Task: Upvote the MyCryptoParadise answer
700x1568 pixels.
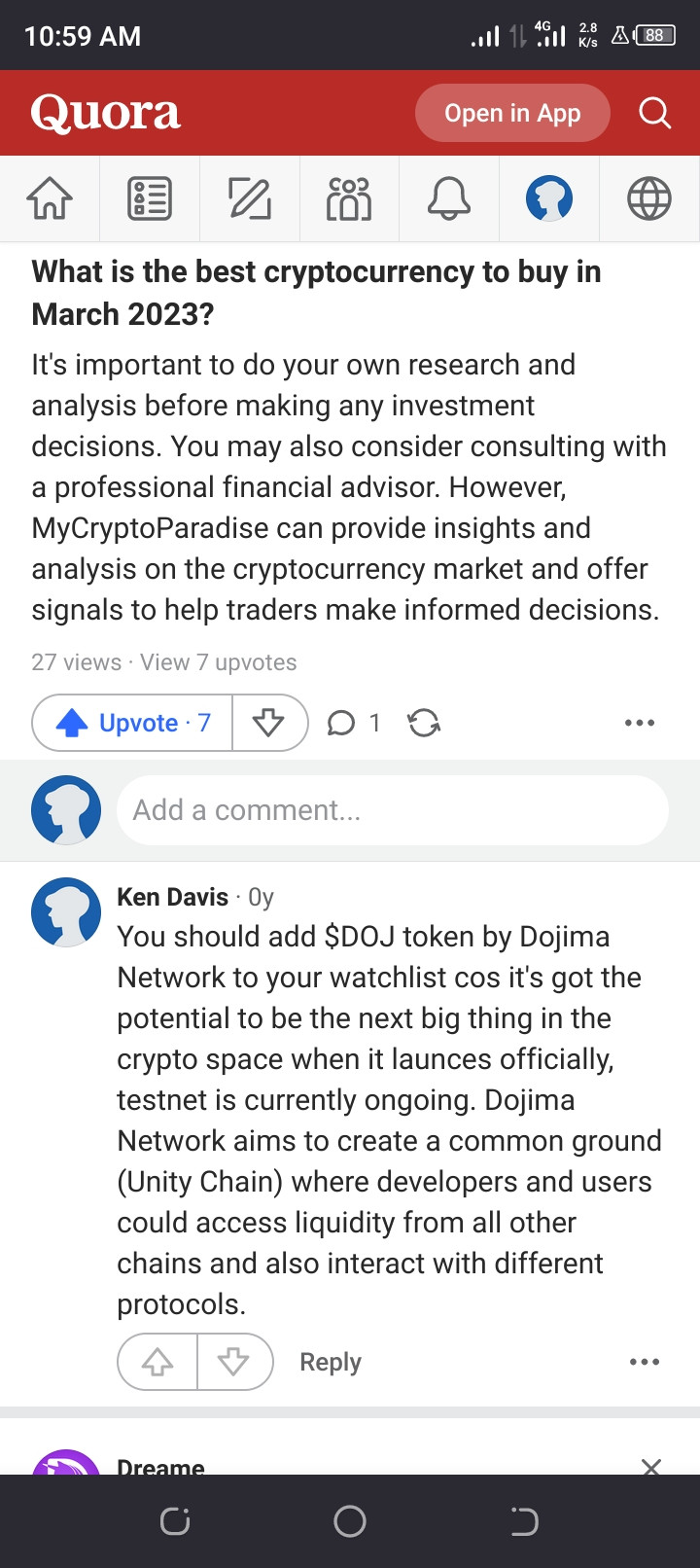Action: point(132,723)
